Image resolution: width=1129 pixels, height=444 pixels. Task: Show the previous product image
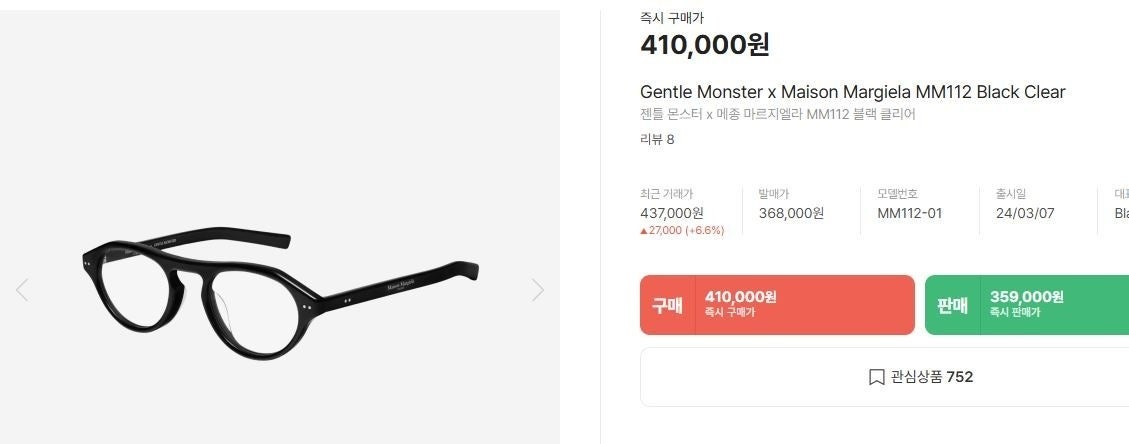click(22, 290)
